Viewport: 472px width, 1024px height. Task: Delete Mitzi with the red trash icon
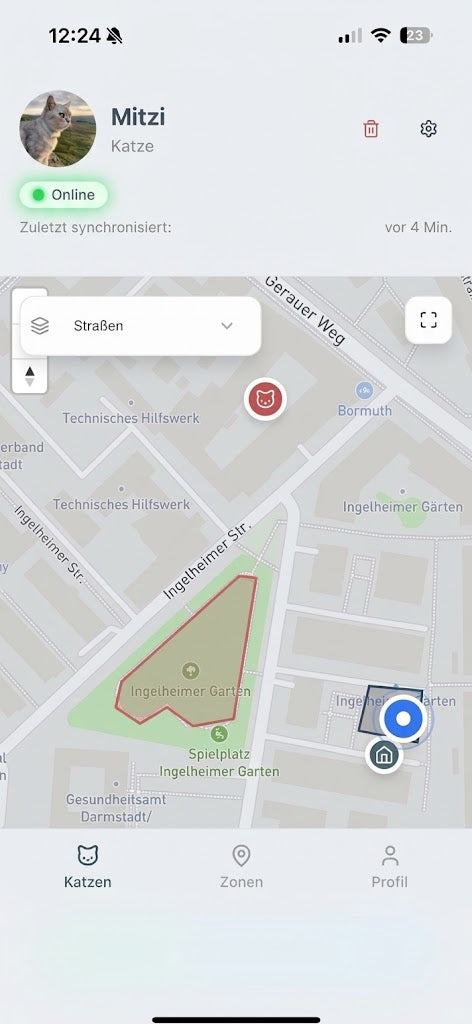tap(371, 129)
